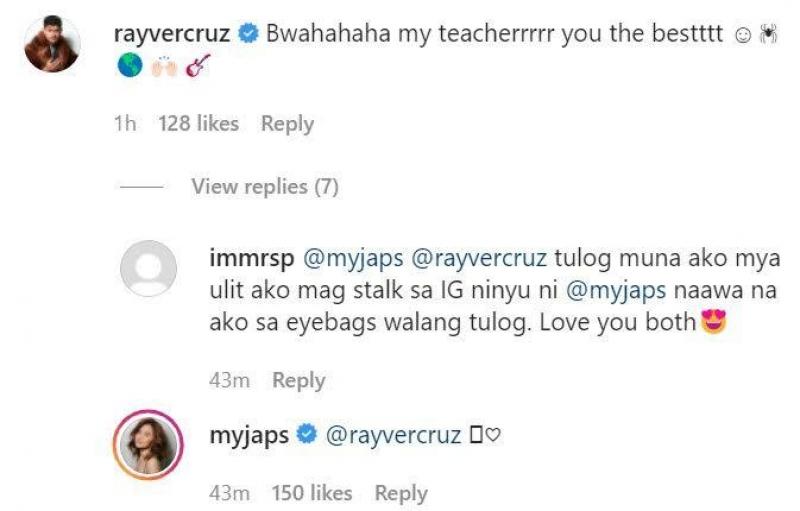Viewport: 800px width, 511px height.
Task: Reply to myjaps's comment
Action: tap(401, 493)
